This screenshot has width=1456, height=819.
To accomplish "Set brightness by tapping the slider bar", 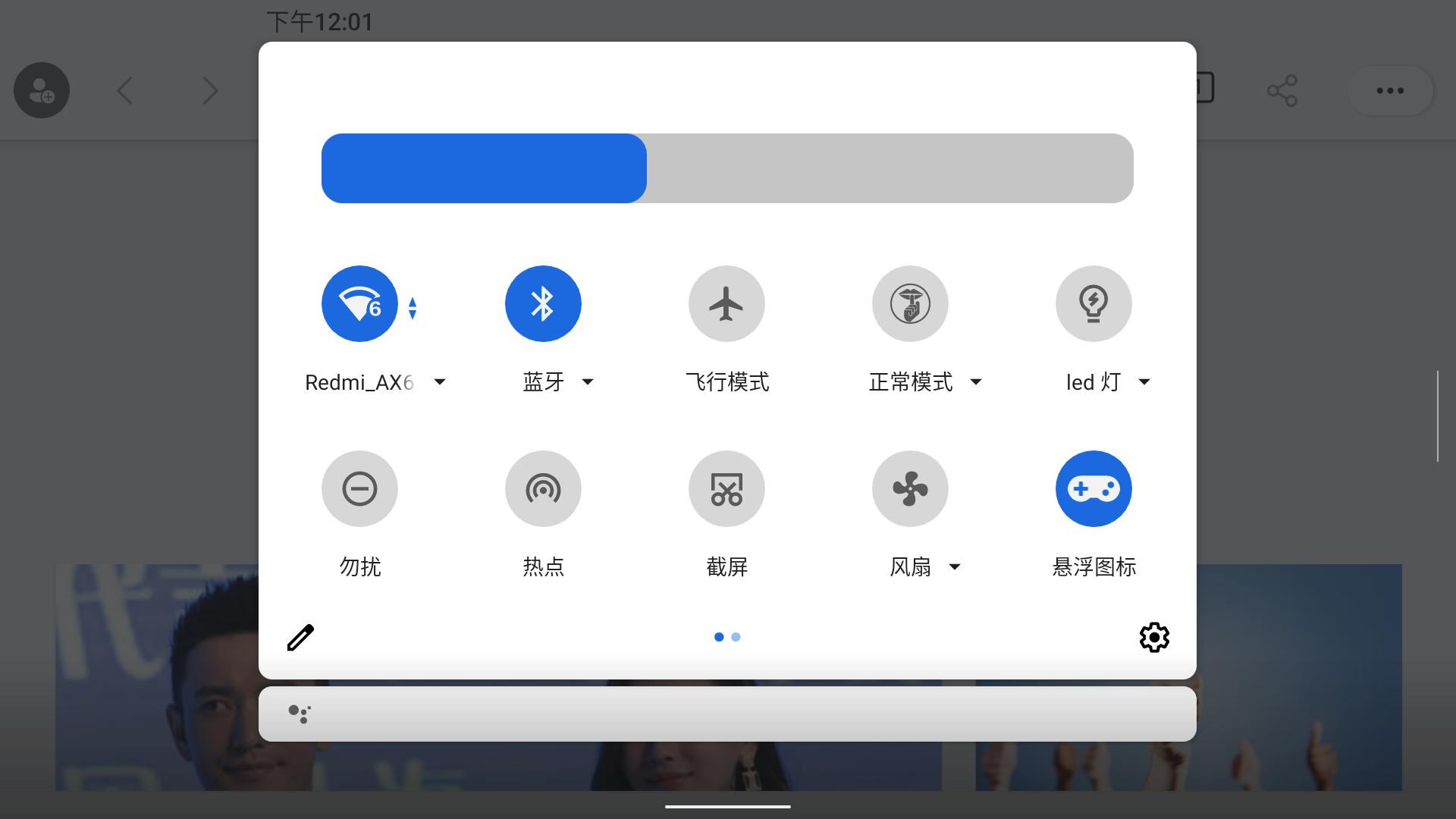I will [726, 168].
